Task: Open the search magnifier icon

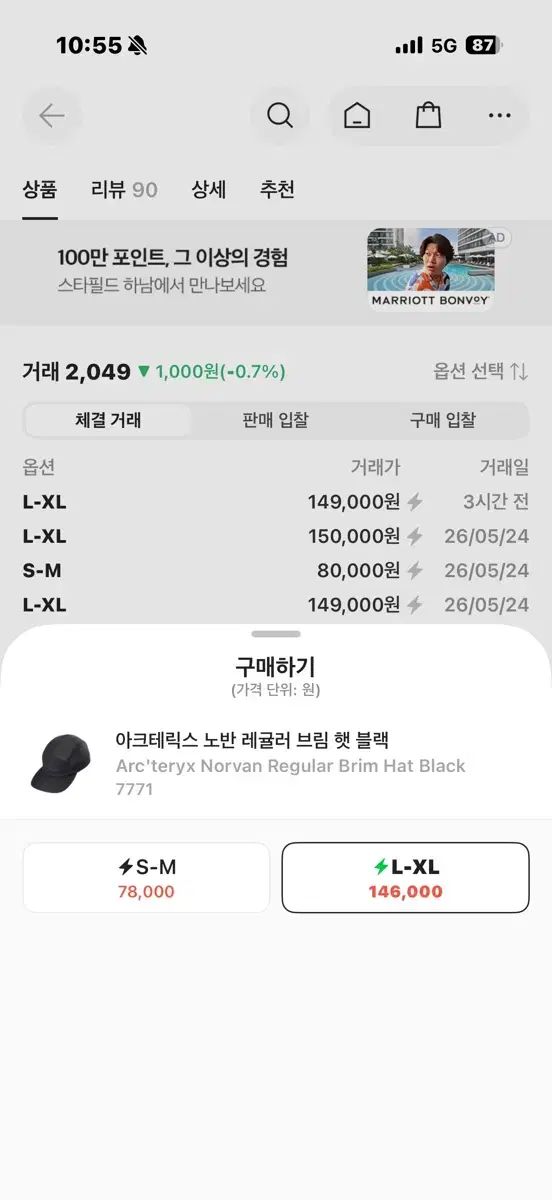Action: click(280, 116)
